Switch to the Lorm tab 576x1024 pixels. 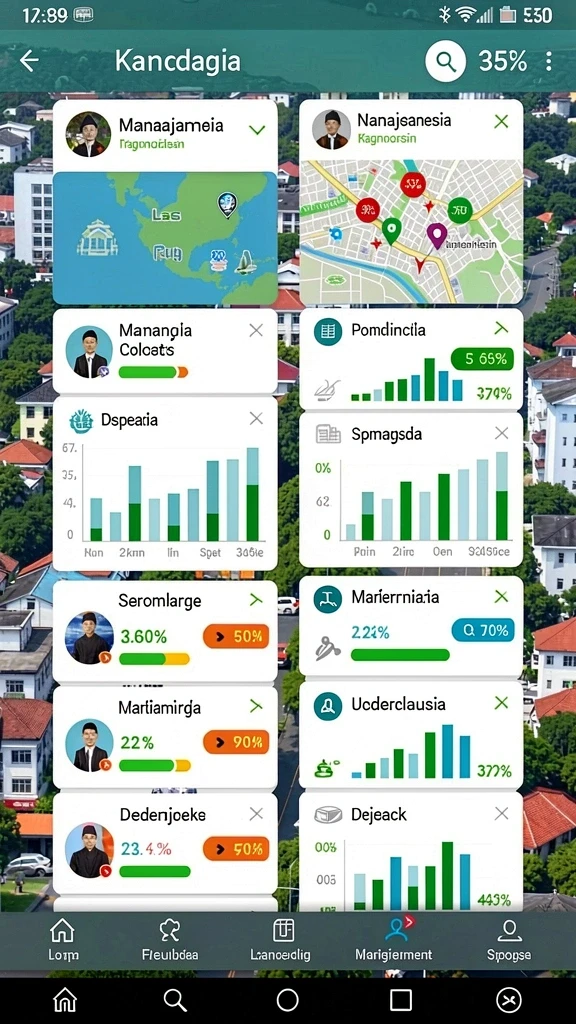[63, 940]
